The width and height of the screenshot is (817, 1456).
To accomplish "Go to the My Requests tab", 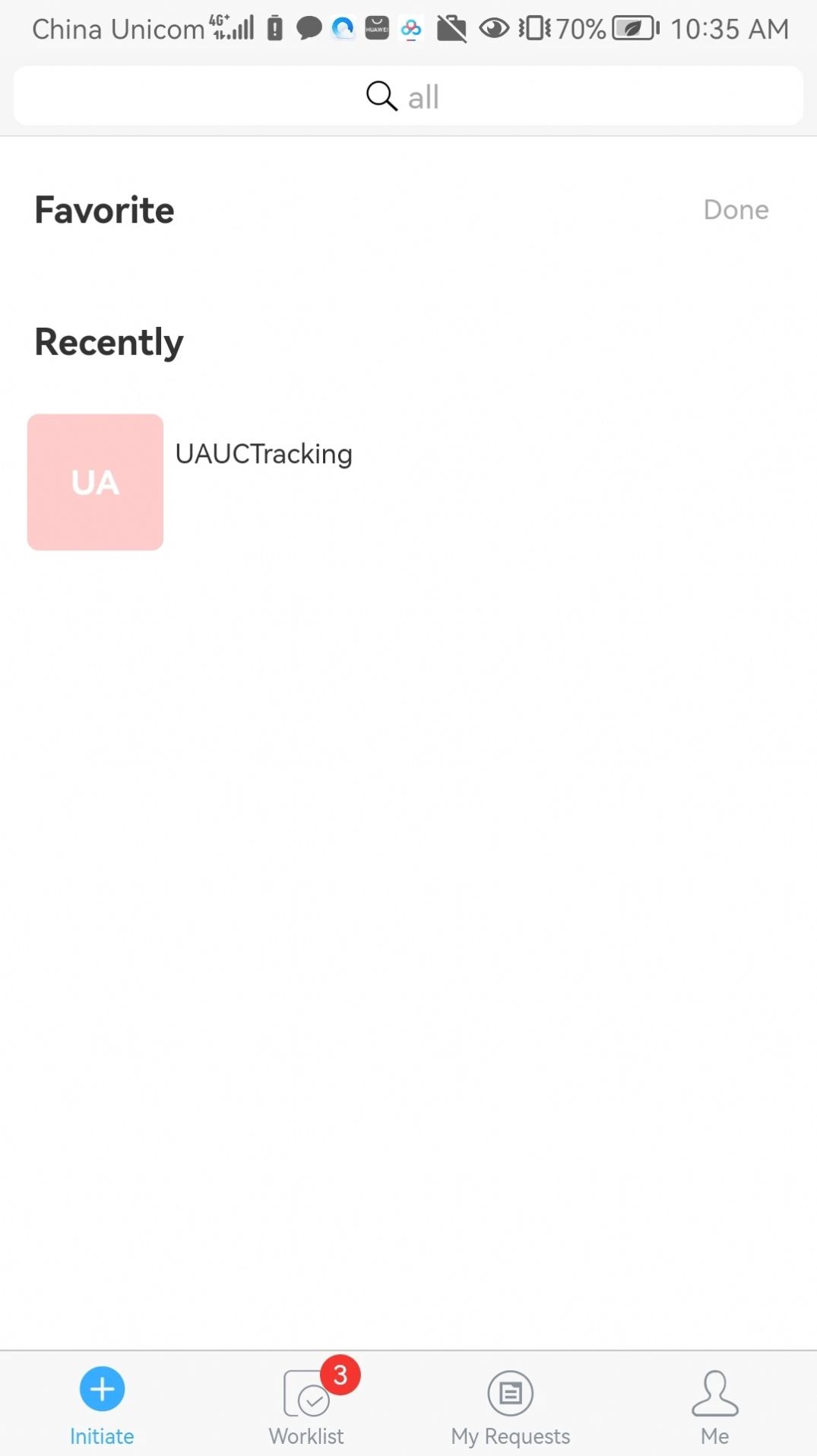I will tap(511, 1404).
